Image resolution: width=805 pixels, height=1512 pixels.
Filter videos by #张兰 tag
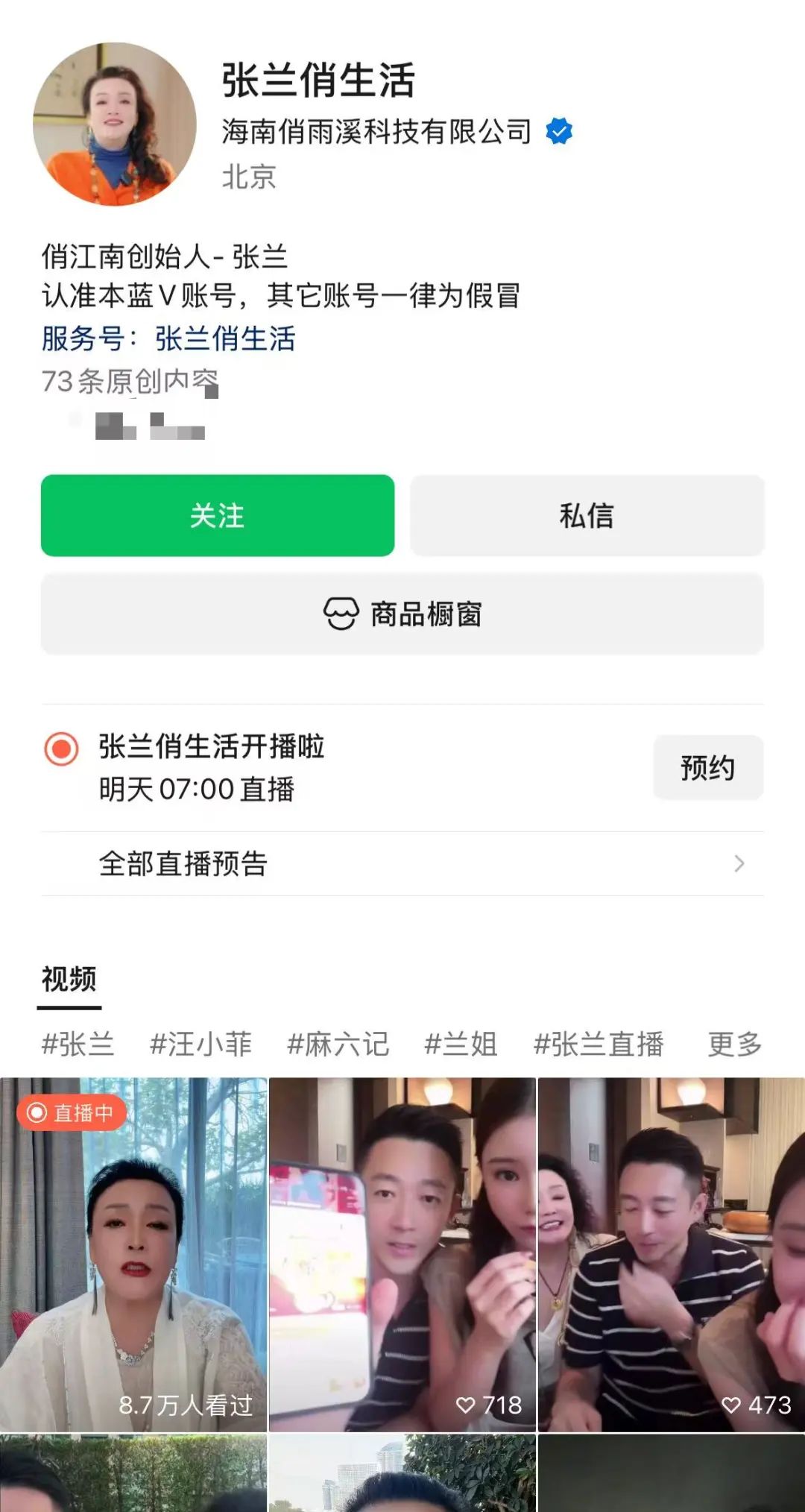click(78, 1044)
